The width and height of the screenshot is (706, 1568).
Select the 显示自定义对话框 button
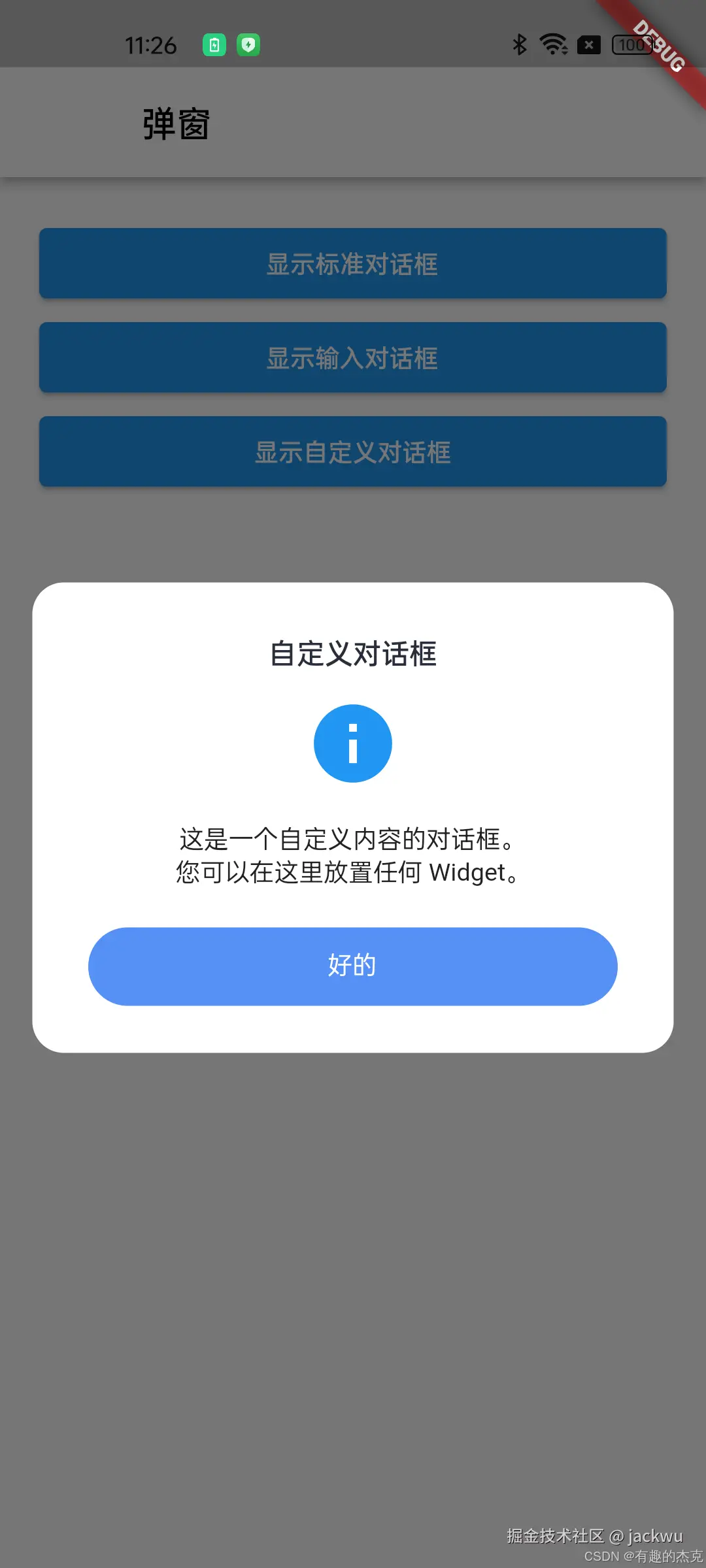point(352,451)
